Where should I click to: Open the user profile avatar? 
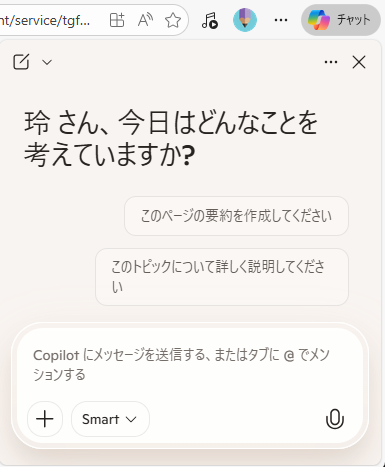point(245,20)
